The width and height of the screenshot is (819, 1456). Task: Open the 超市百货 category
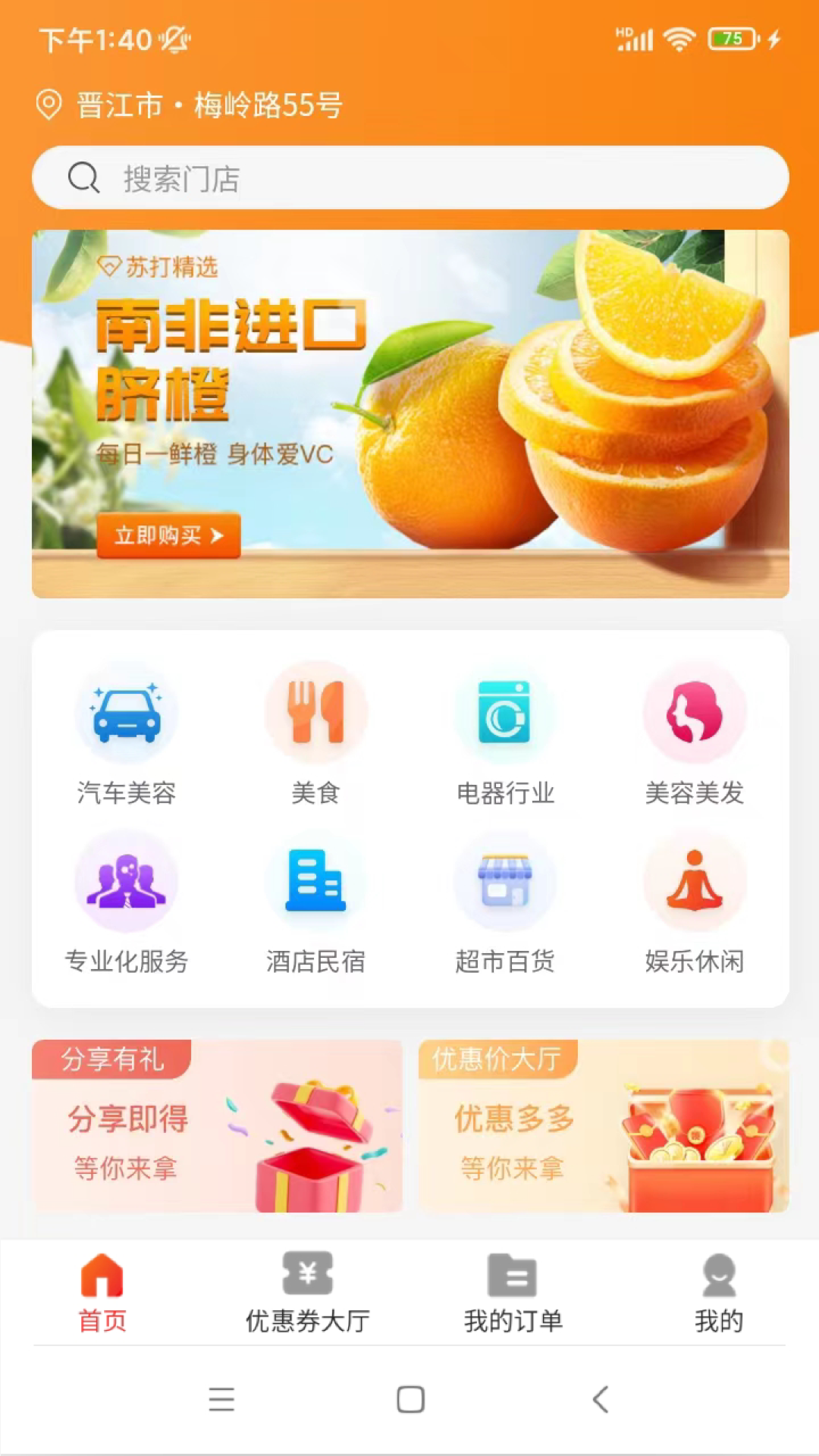tap(505, 902)
